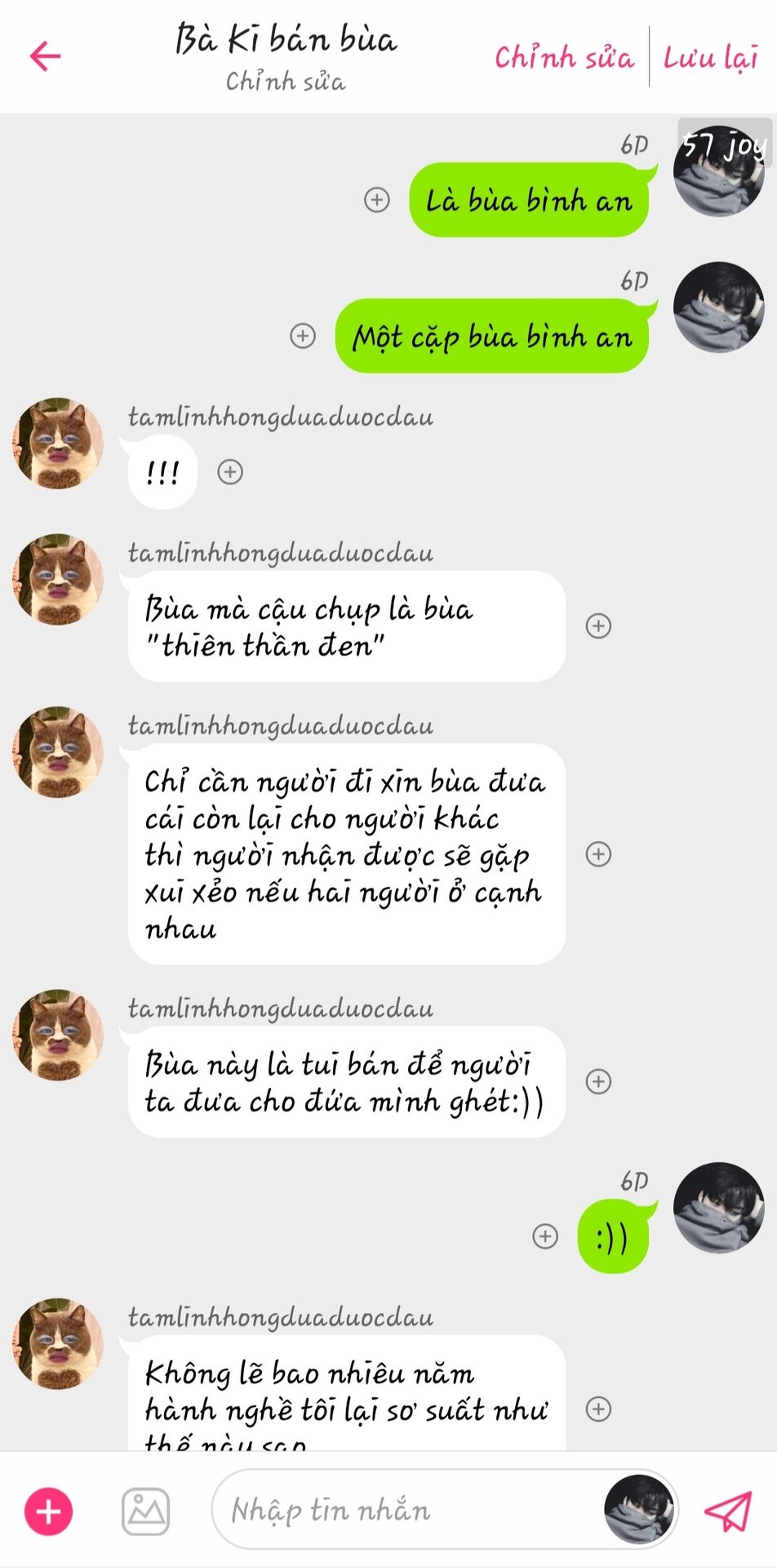This screenshot has width=777, height=1568.
Task: Tap plus icon beside "Là bùa bình an"
Action: pos(376,199)
